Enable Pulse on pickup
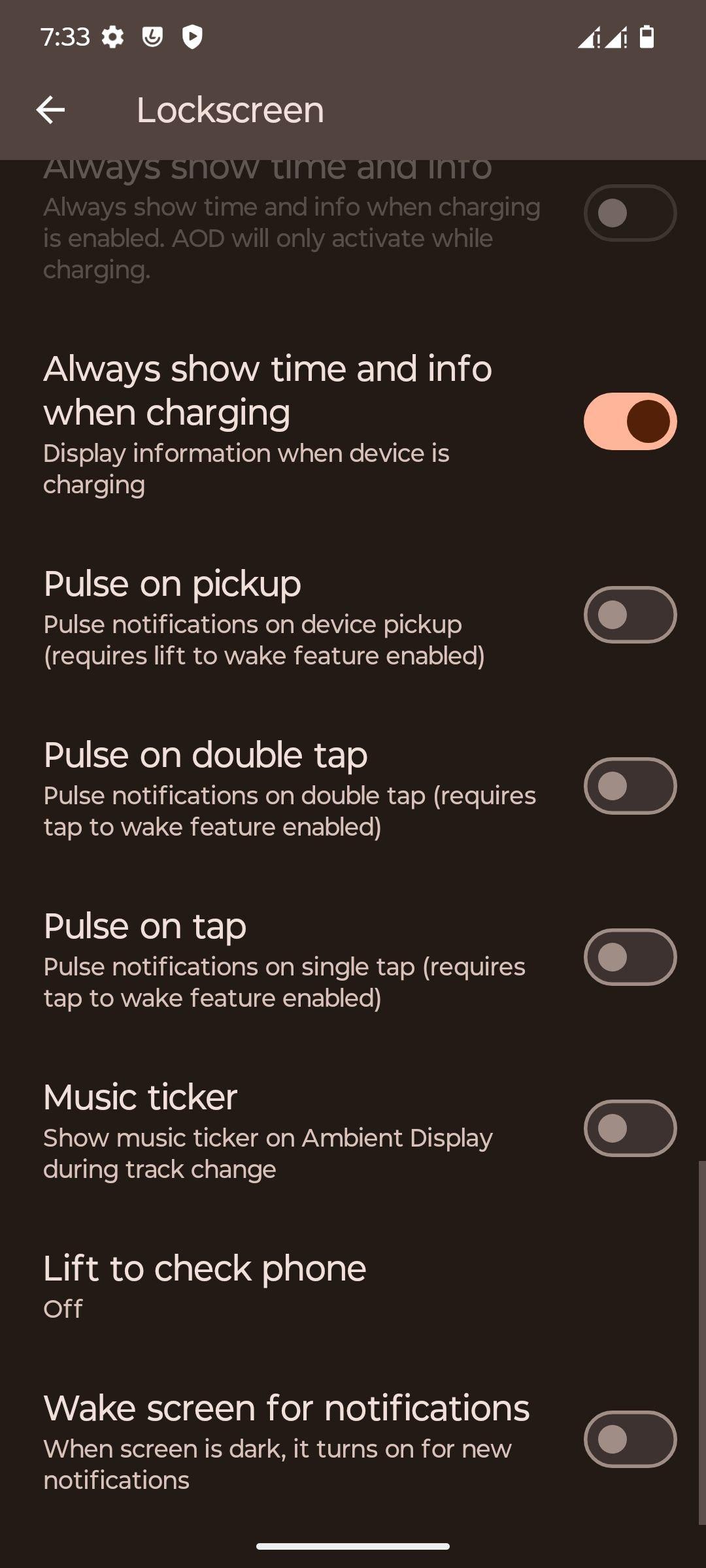Viewport: 706px width, 1568px height. click(x=630, y=615)
